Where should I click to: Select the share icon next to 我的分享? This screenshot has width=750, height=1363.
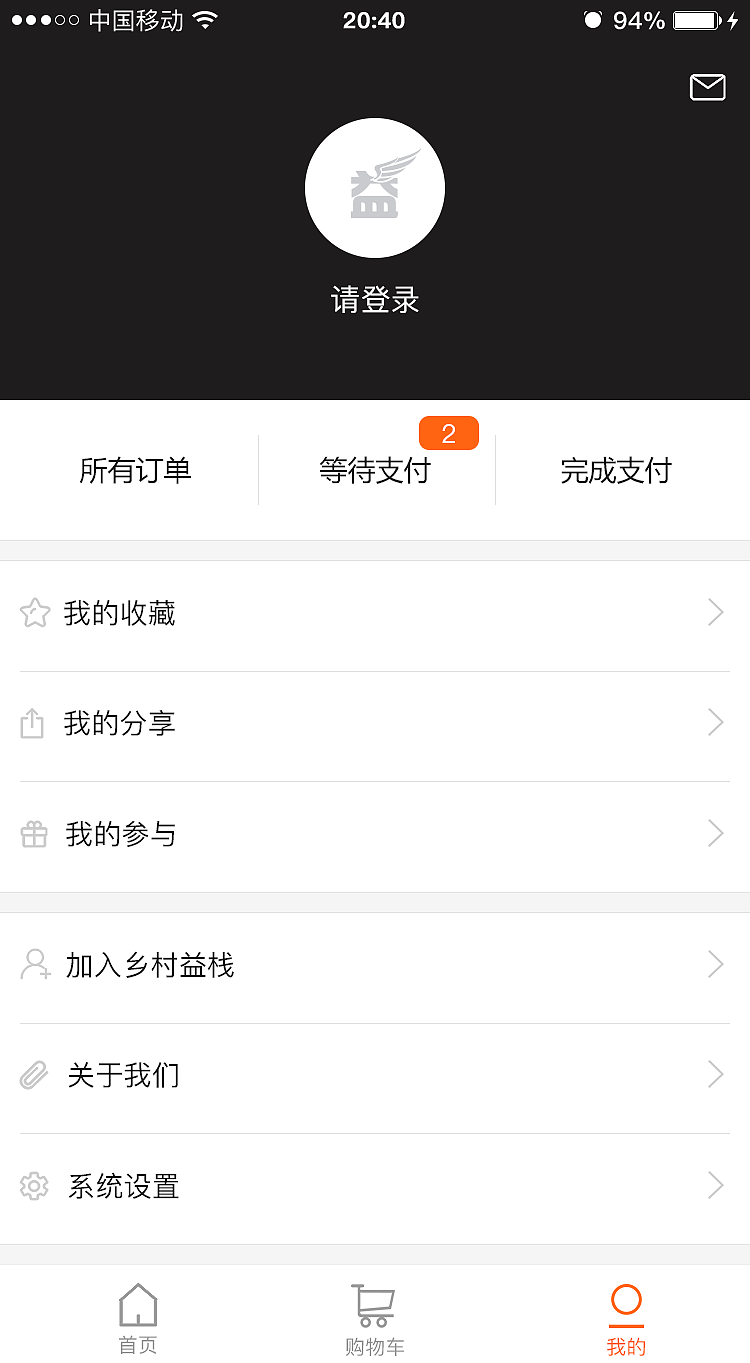pyautogui.click(x=35, y=722)
